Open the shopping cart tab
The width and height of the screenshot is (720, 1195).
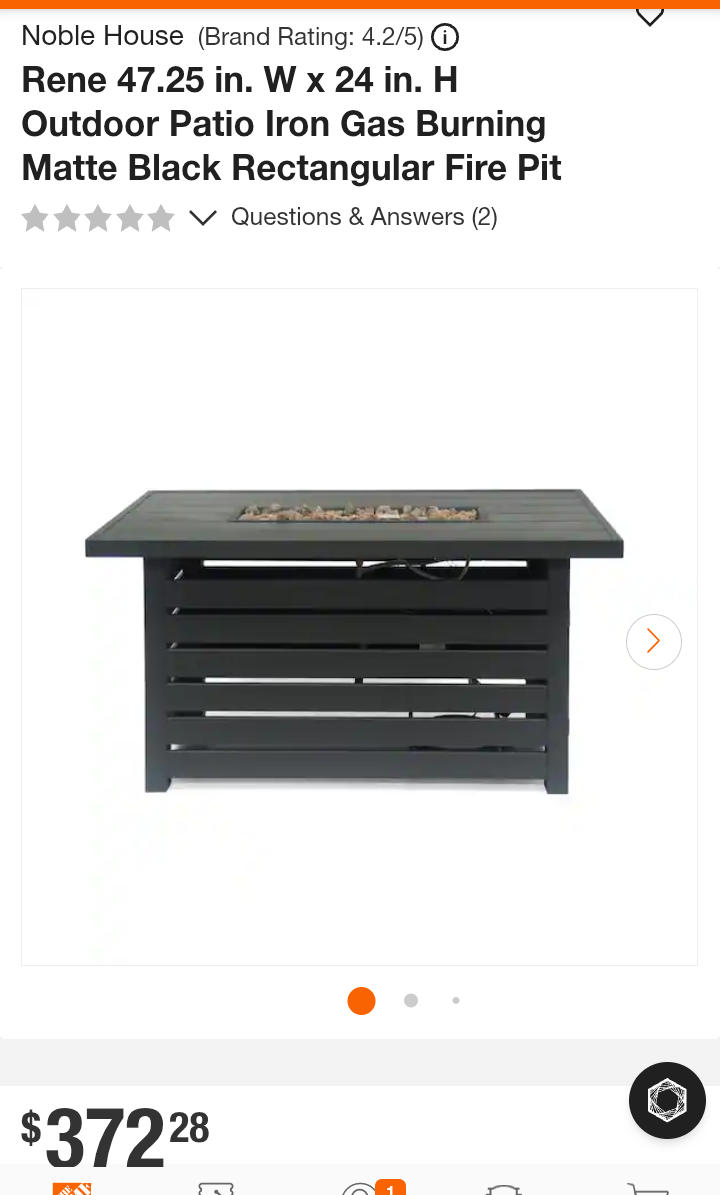pos(646,1189)
